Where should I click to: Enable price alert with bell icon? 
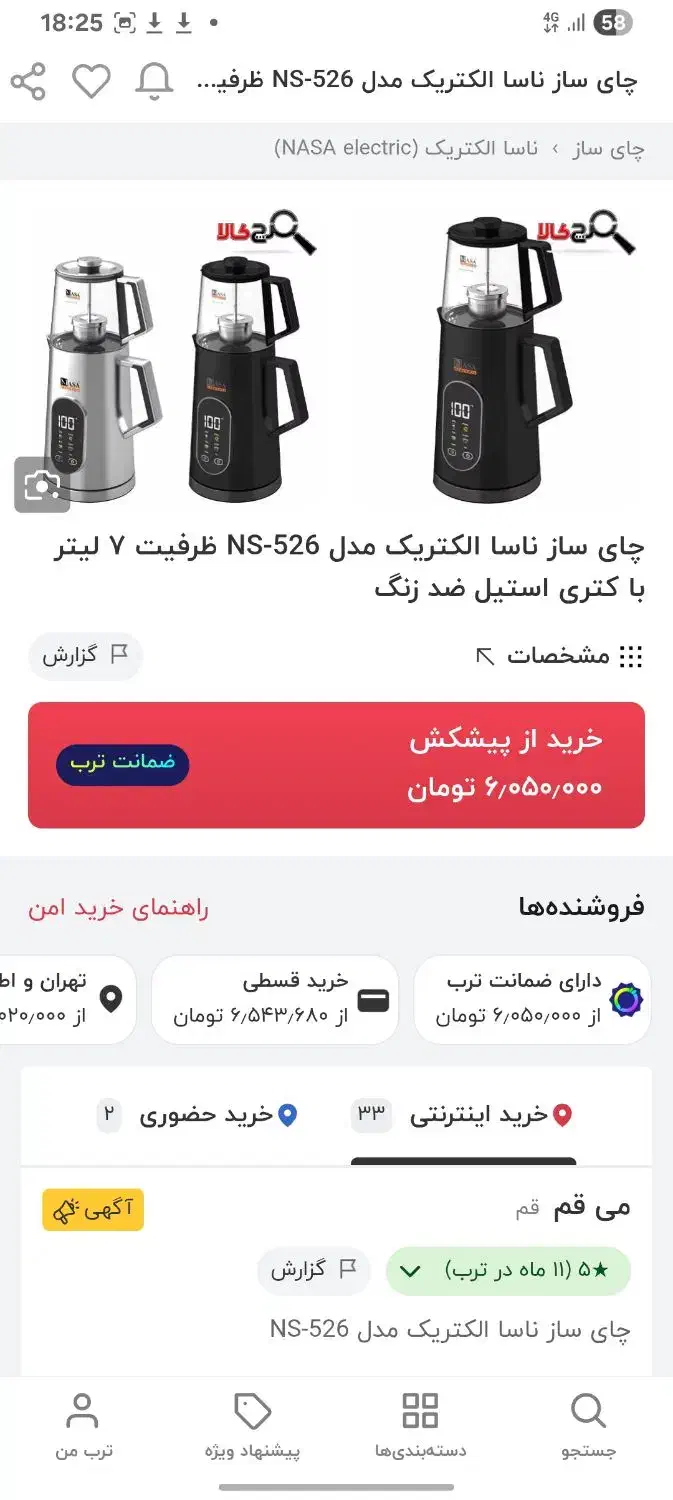tap(154, 82)
